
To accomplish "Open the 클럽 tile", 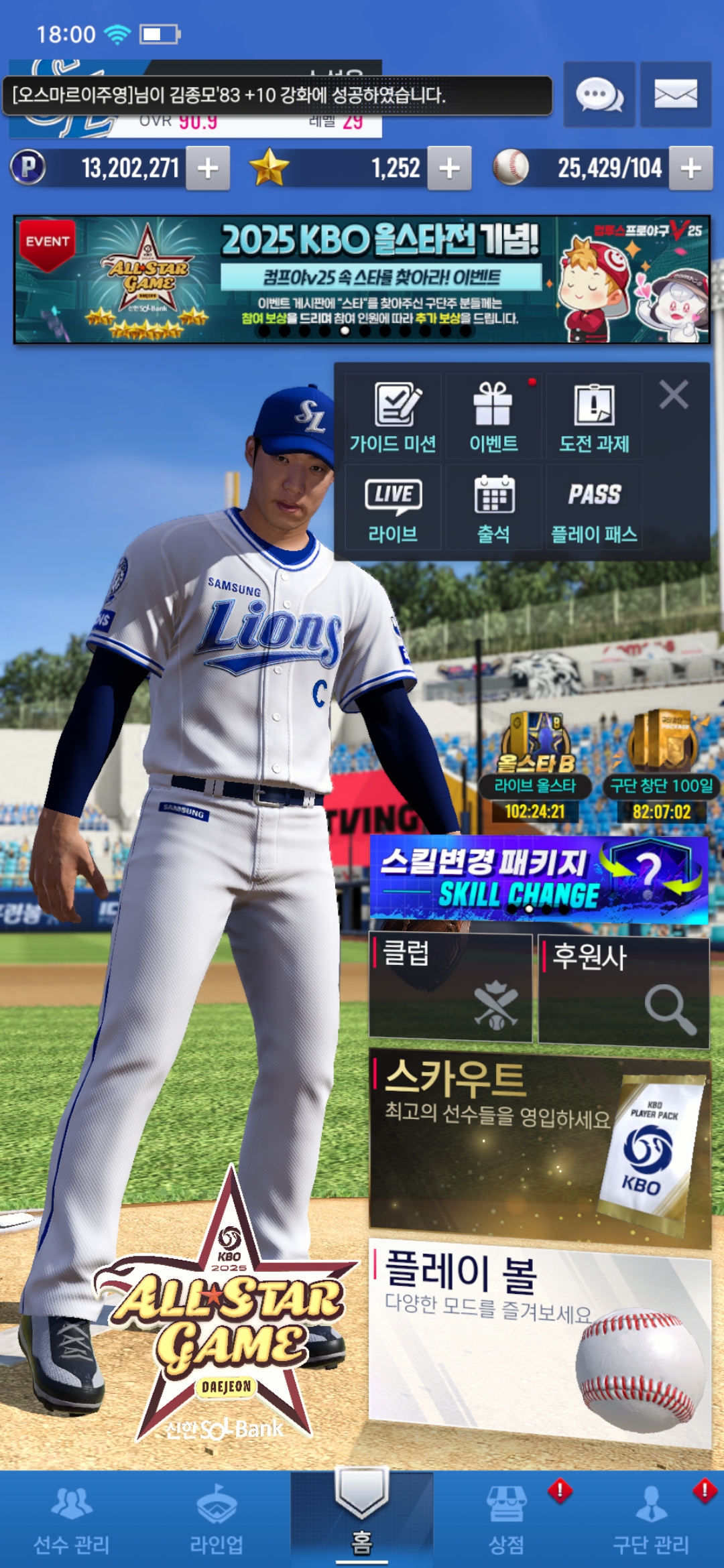I will 450,988.
